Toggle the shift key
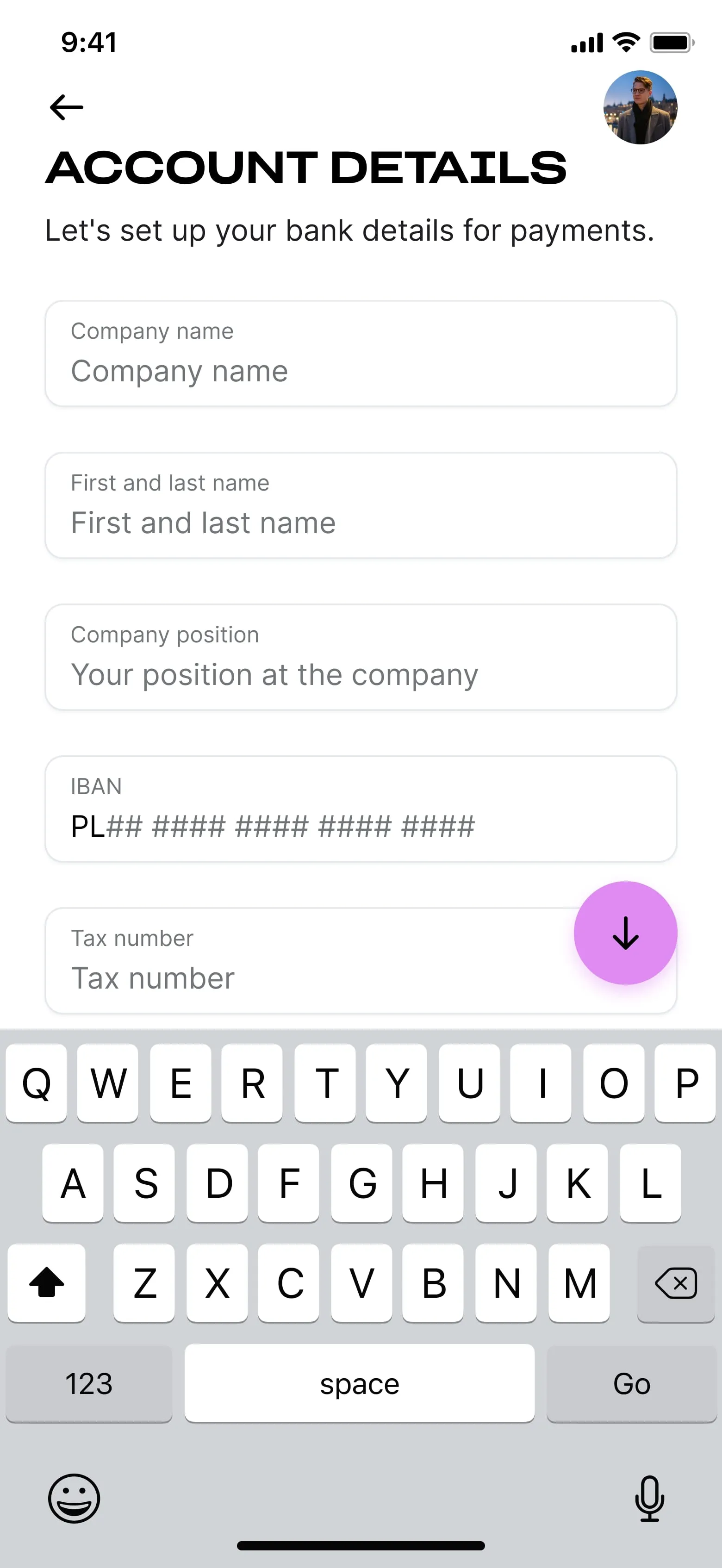Screen dimensions: 722x1568 (47, 1283)
